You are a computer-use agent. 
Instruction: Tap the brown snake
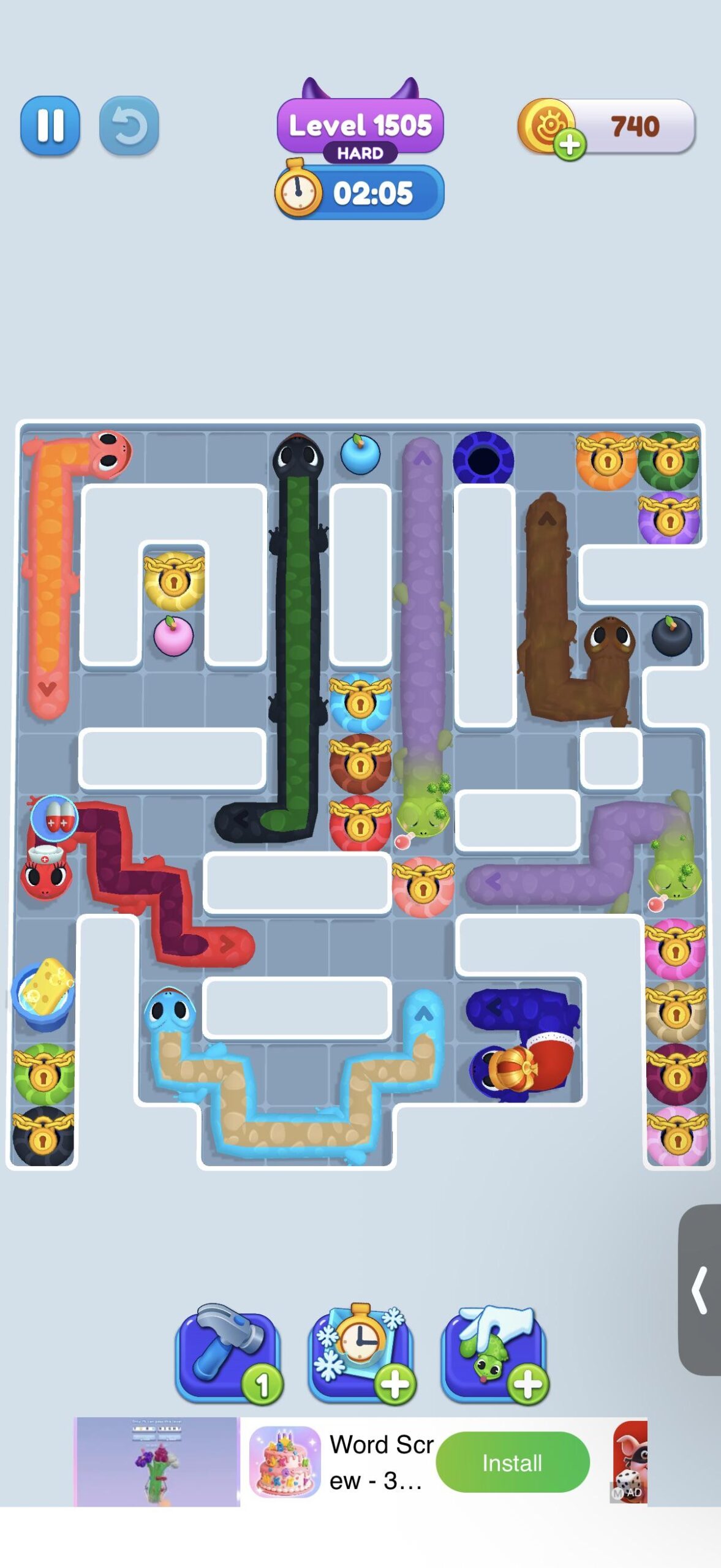pos(547,612)
